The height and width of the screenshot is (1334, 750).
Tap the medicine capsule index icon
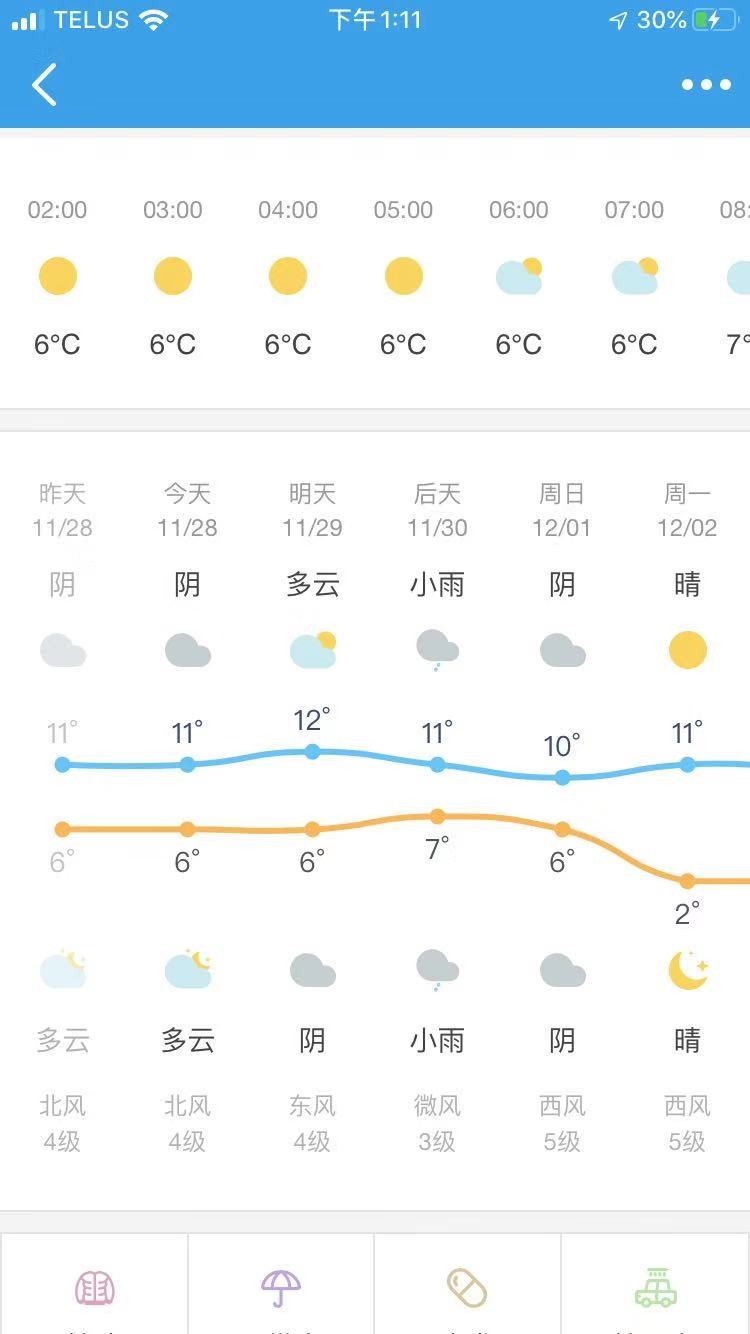click(x=467, y=1290)
